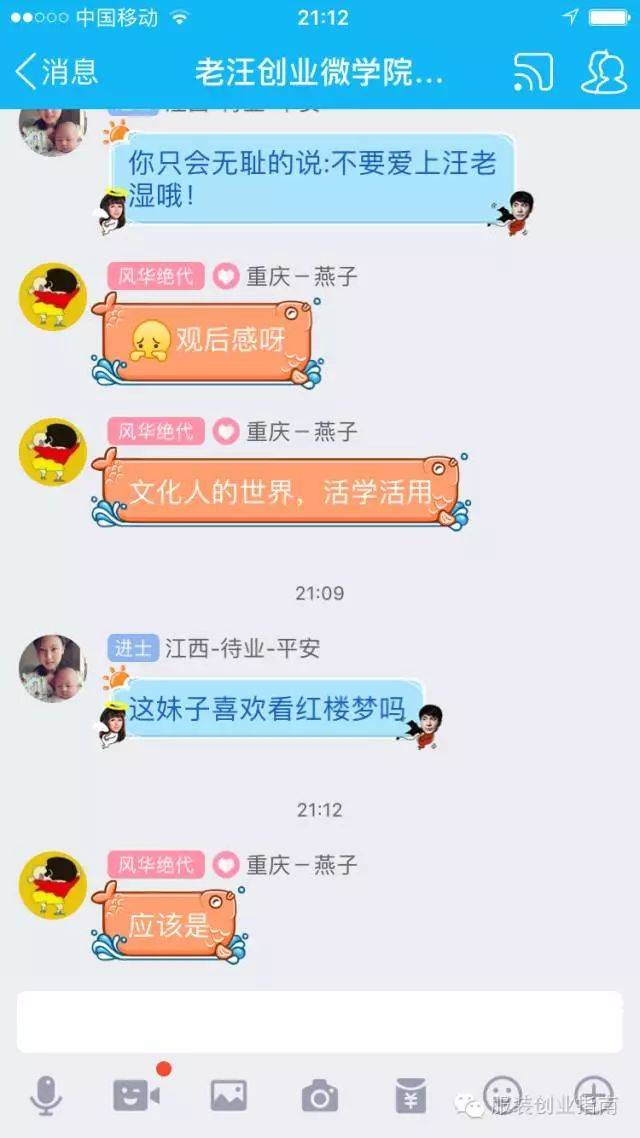Tap the 老汪创业微学院 group title
The image size is (640, 1138).
(x=319, y=73)
